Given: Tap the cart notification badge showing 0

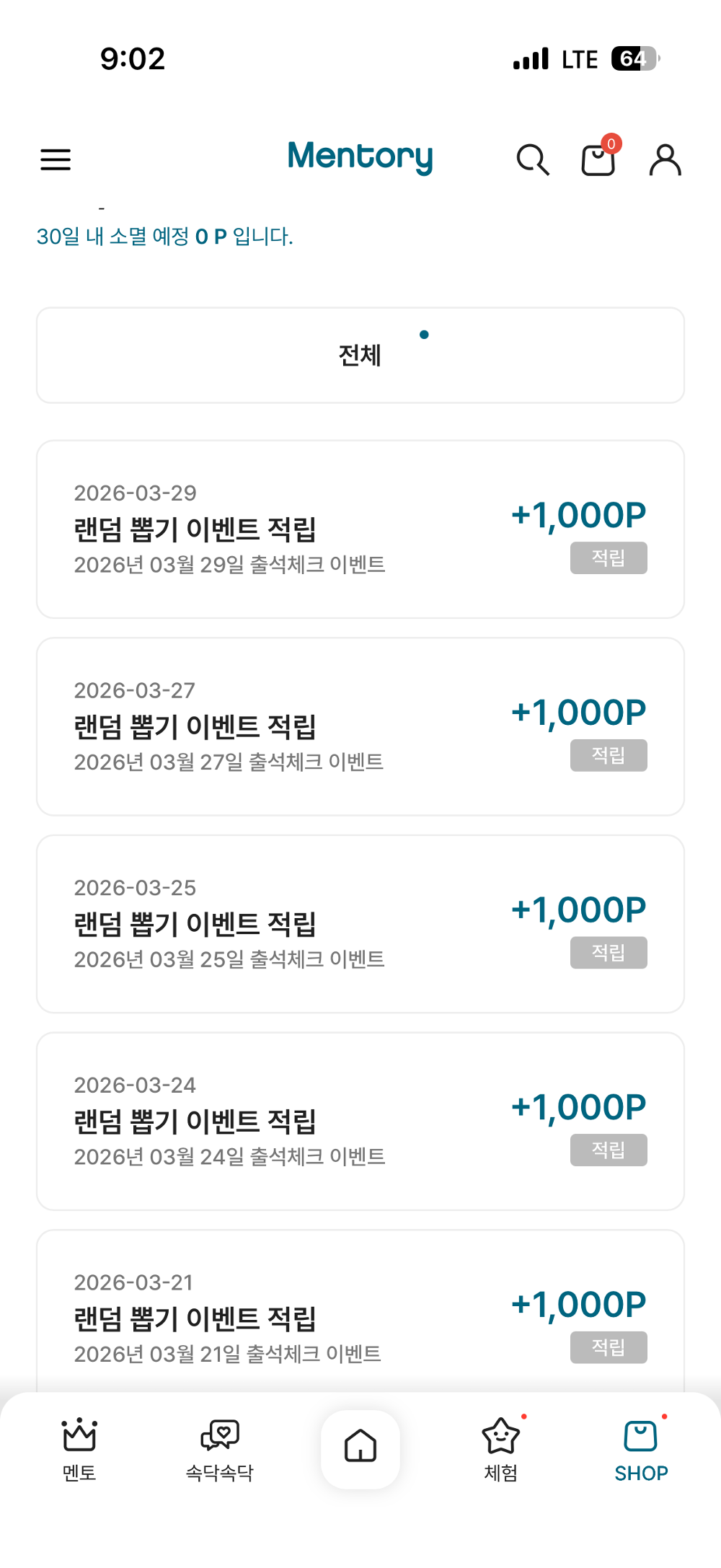Looking at the screenshot, I should click(x=610, y=144).
